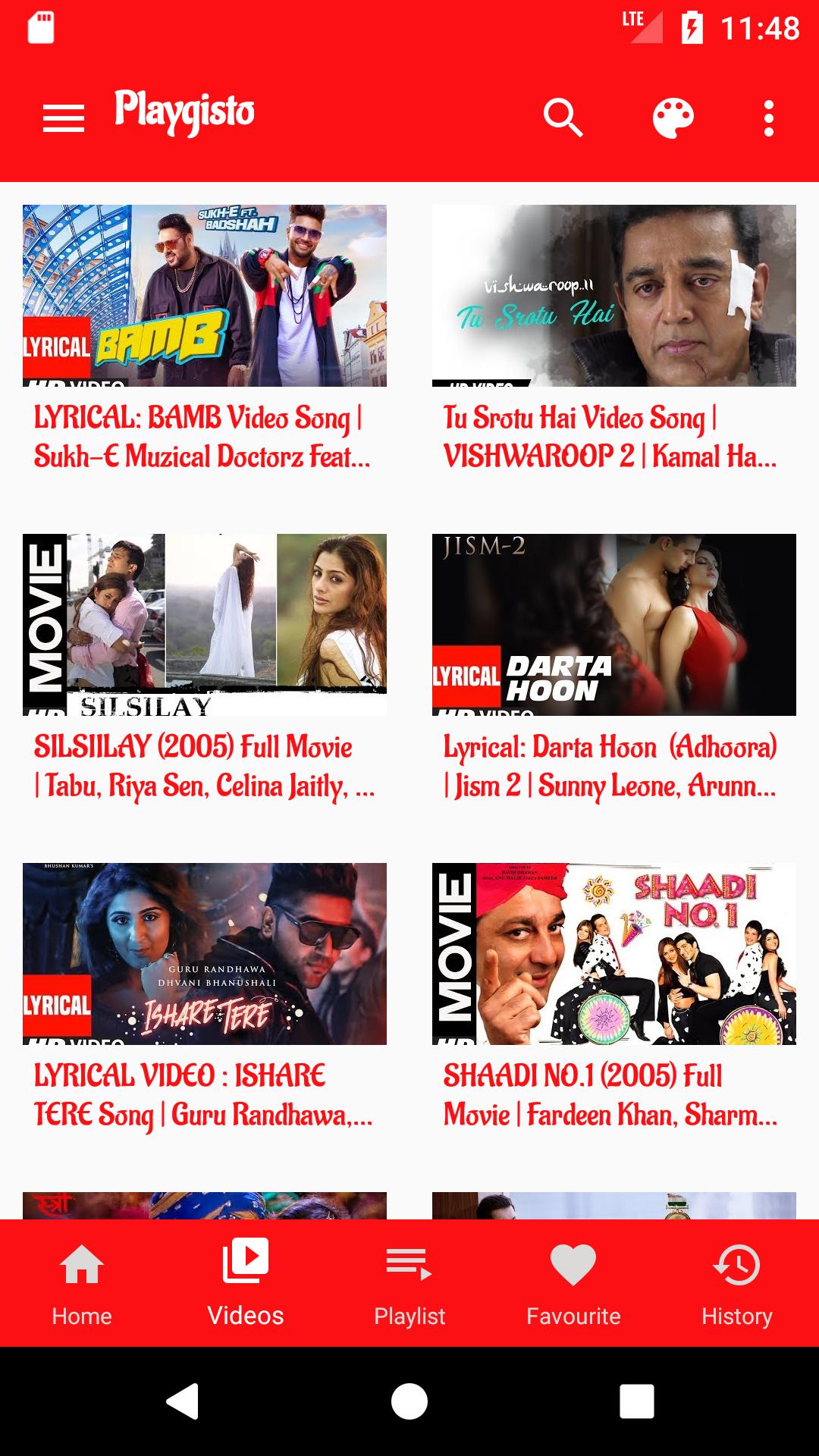
Task: Play Tu Srotu Hai Video Song
Action: click(614, 296)
